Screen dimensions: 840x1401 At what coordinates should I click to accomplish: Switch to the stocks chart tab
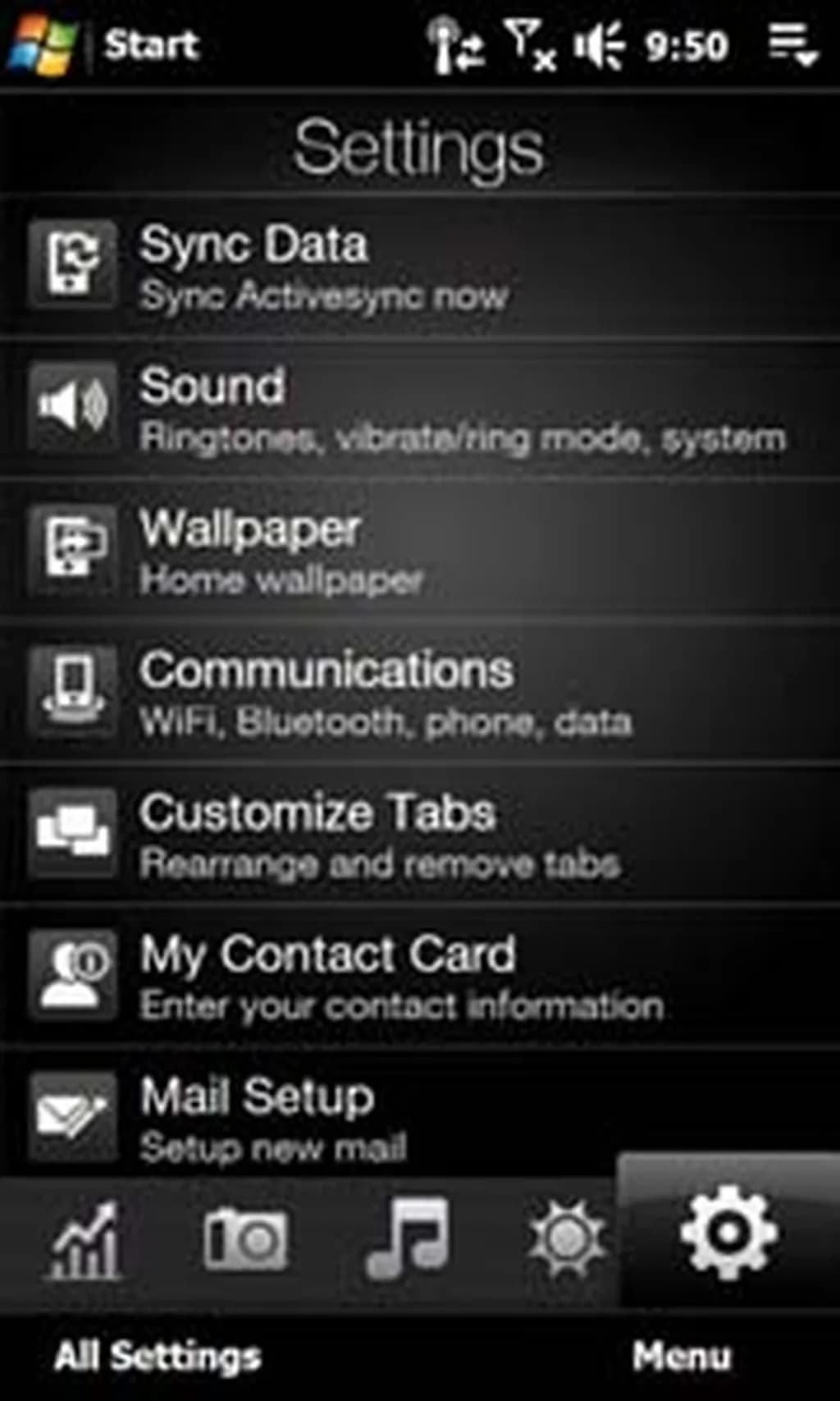coord(84,1241)
